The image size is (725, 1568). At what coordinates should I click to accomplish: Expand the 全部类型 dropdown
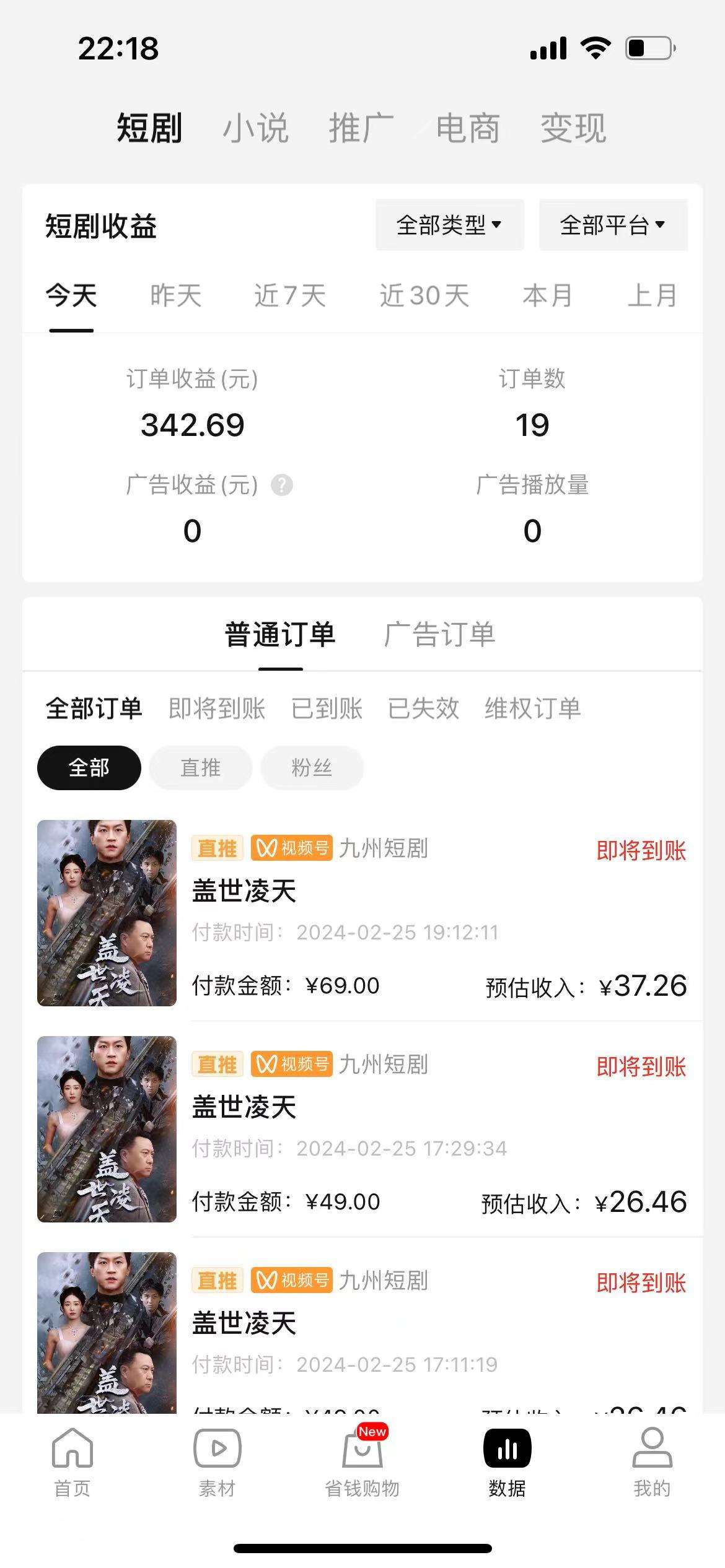click(x=449, y=225)
